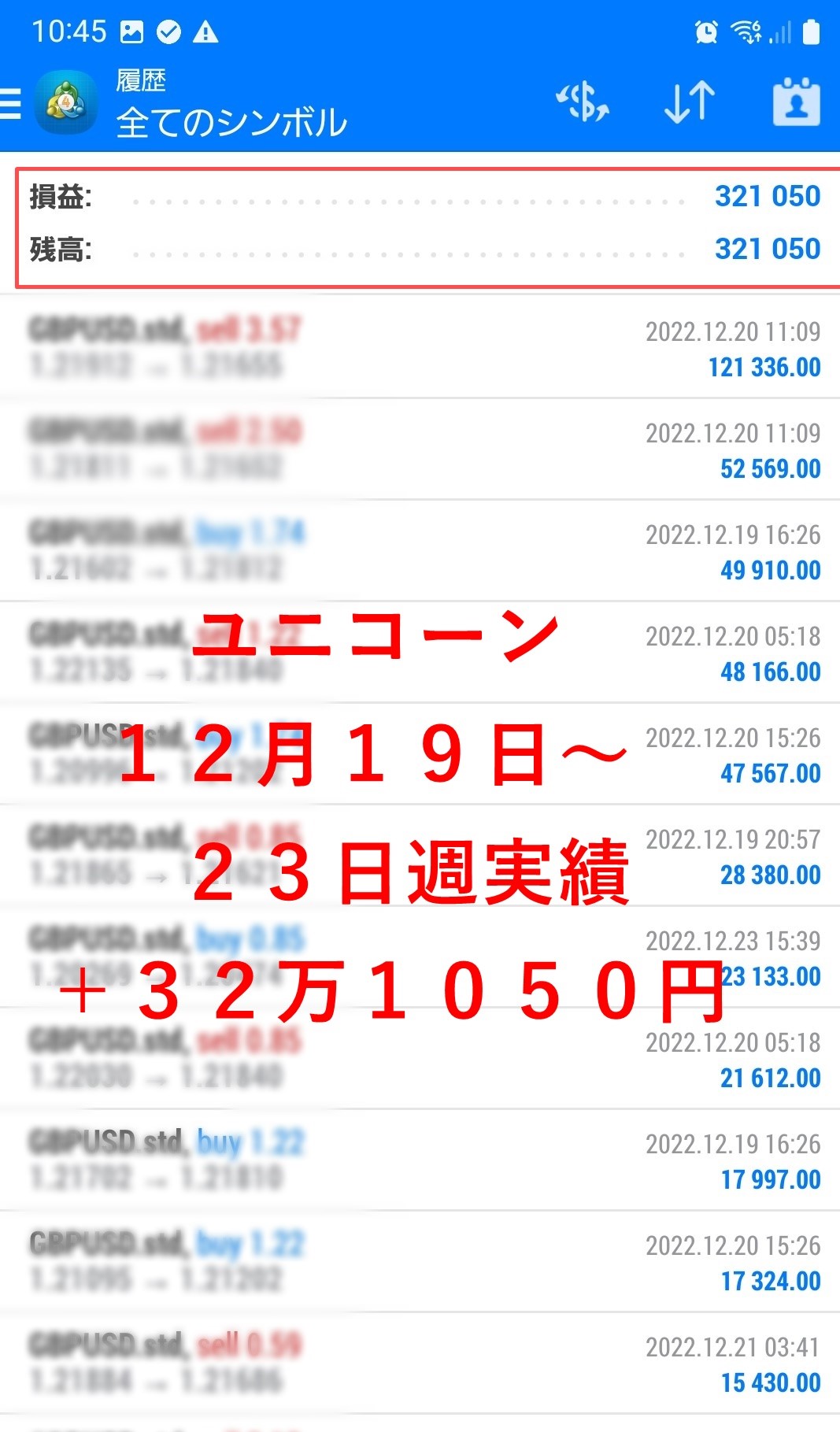Expand the trade with profit 21 612.00

pos(420,1059)
